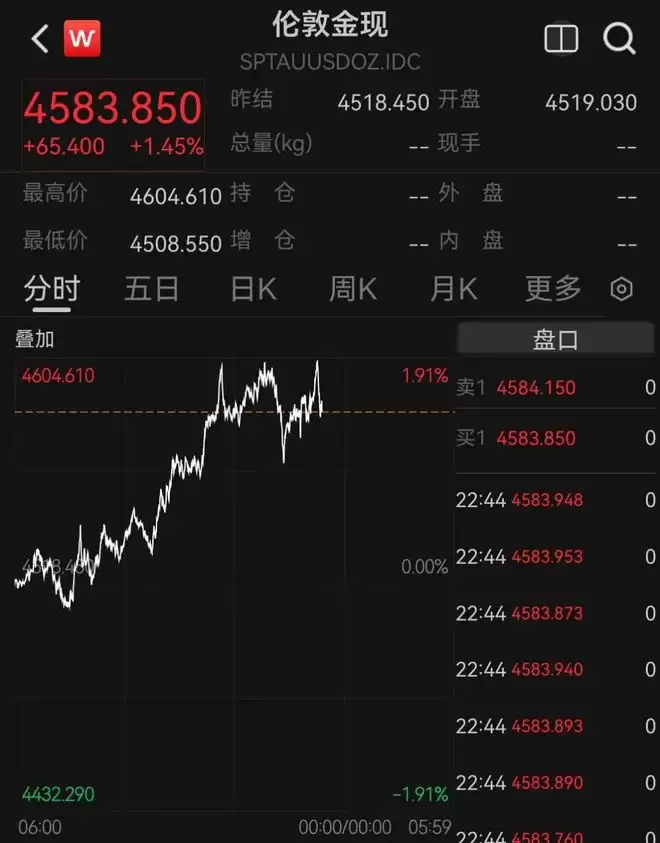The height and width of the screenshot is (843, 660).
Task: Tap 叠加 to overlay another symbol
Action: tap(34, 339)
